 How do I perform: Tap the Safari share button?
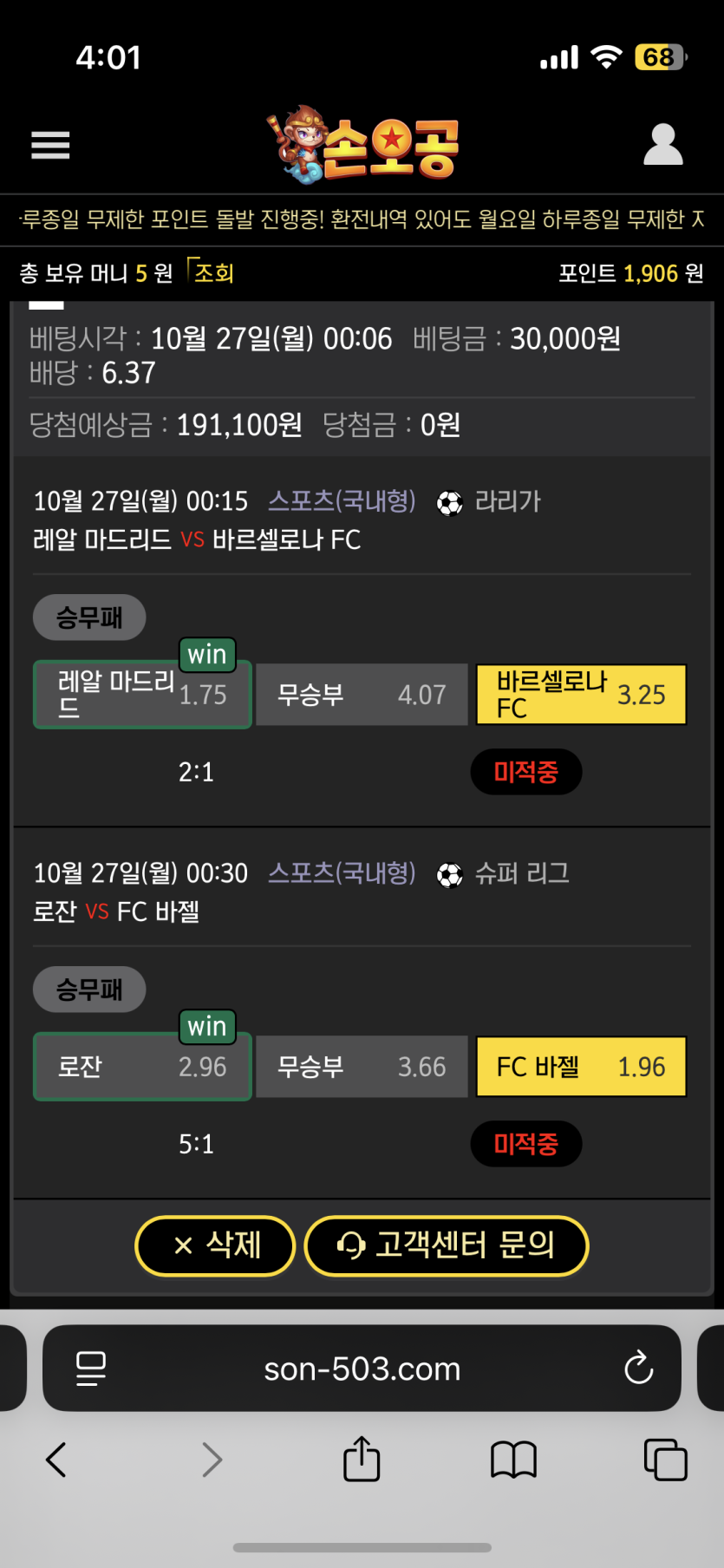pyautogui.click(x=362, y=1460)
